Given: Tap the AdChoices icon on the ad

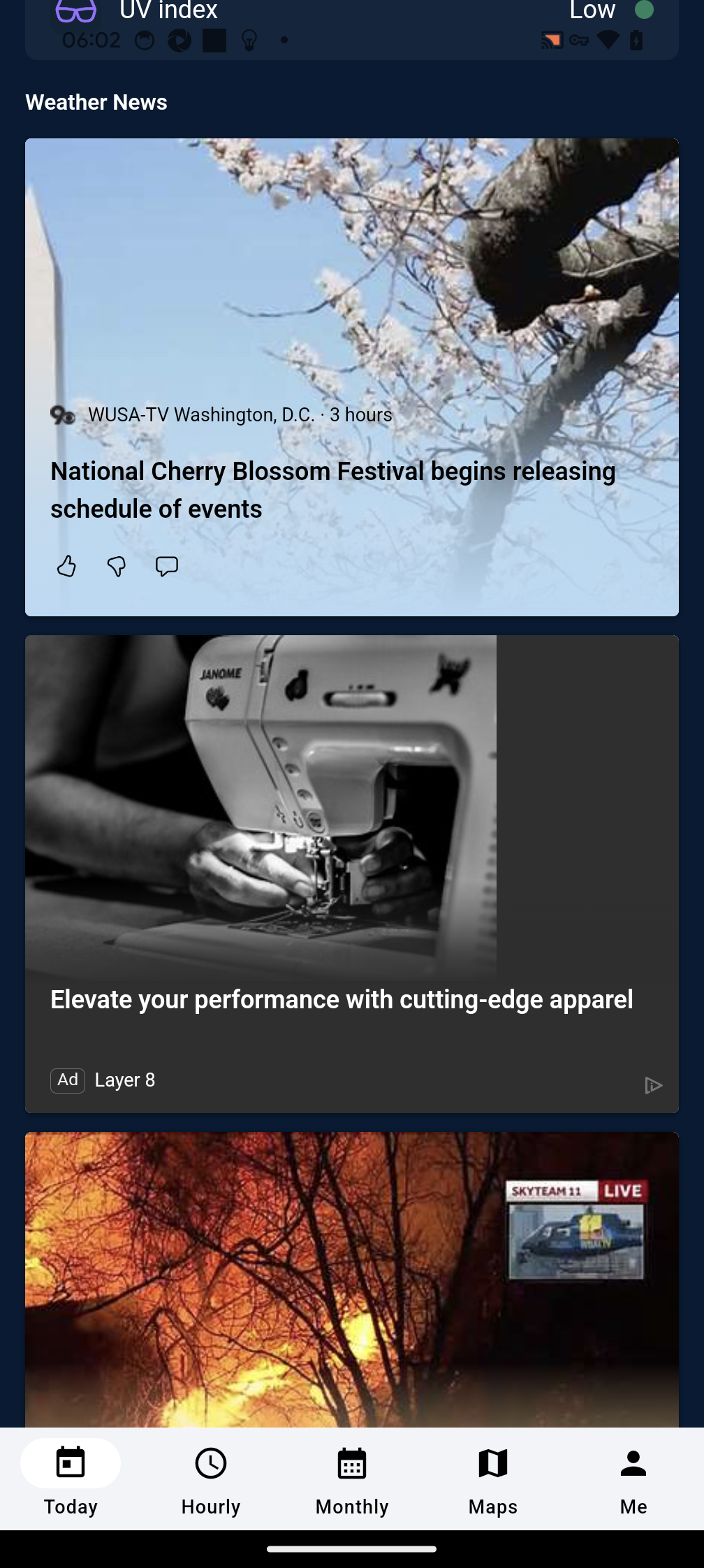Looking at the screenshot, I should pos(653,1085).
